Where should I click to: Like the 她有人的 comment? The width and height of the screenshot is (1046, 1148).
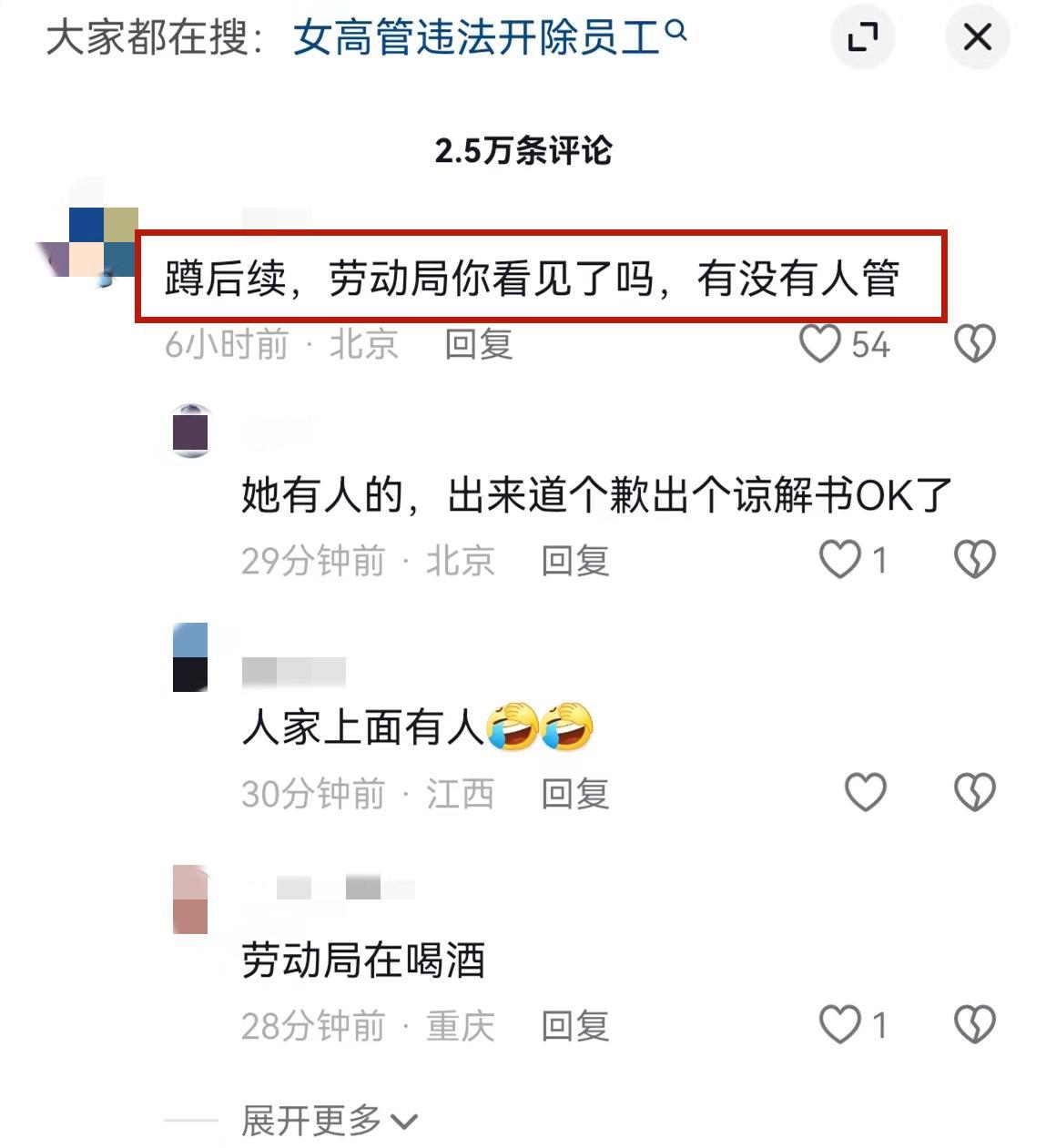click(x=839, y=560)
